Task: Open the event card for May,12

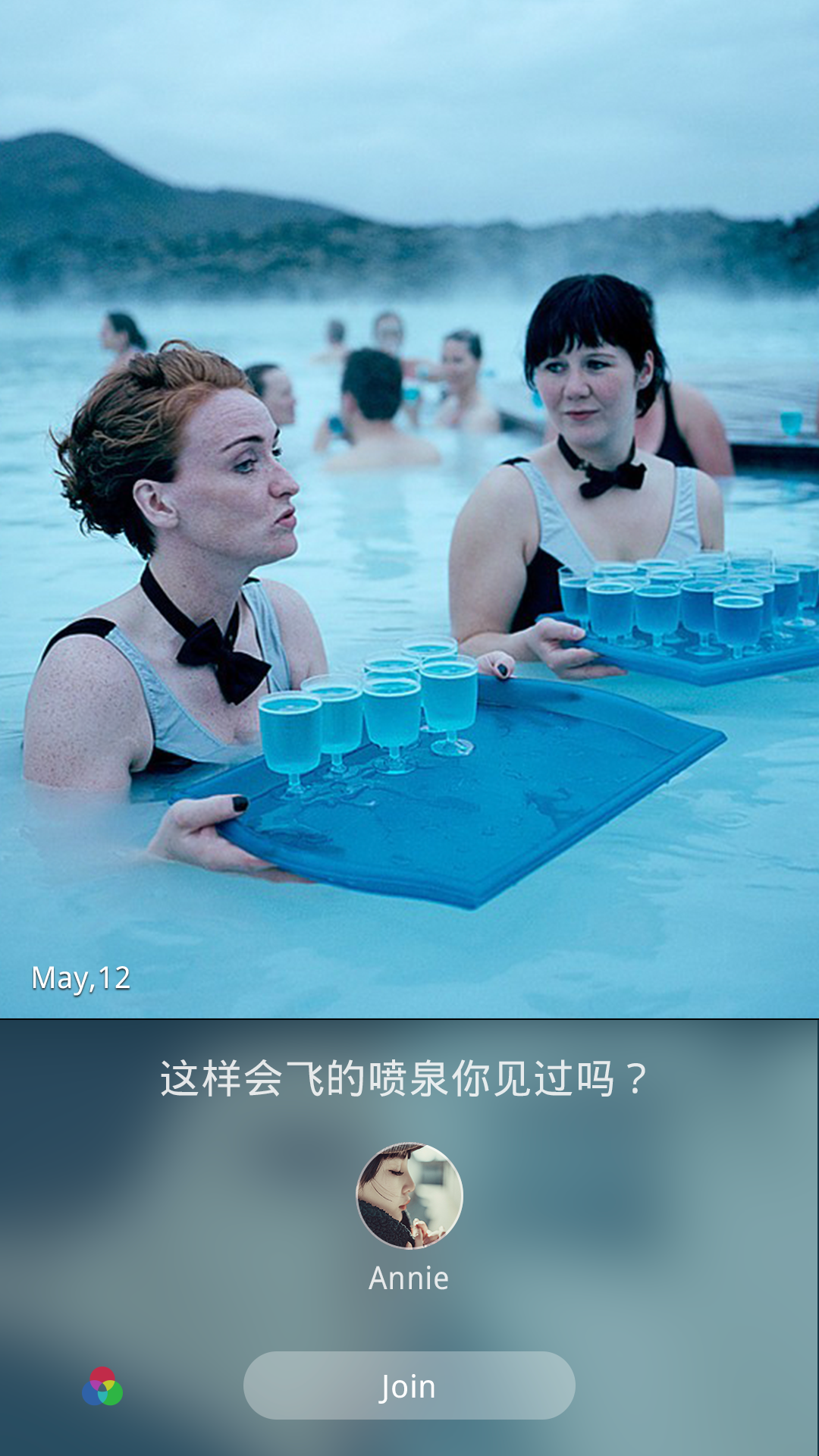Action: point(81,979)
